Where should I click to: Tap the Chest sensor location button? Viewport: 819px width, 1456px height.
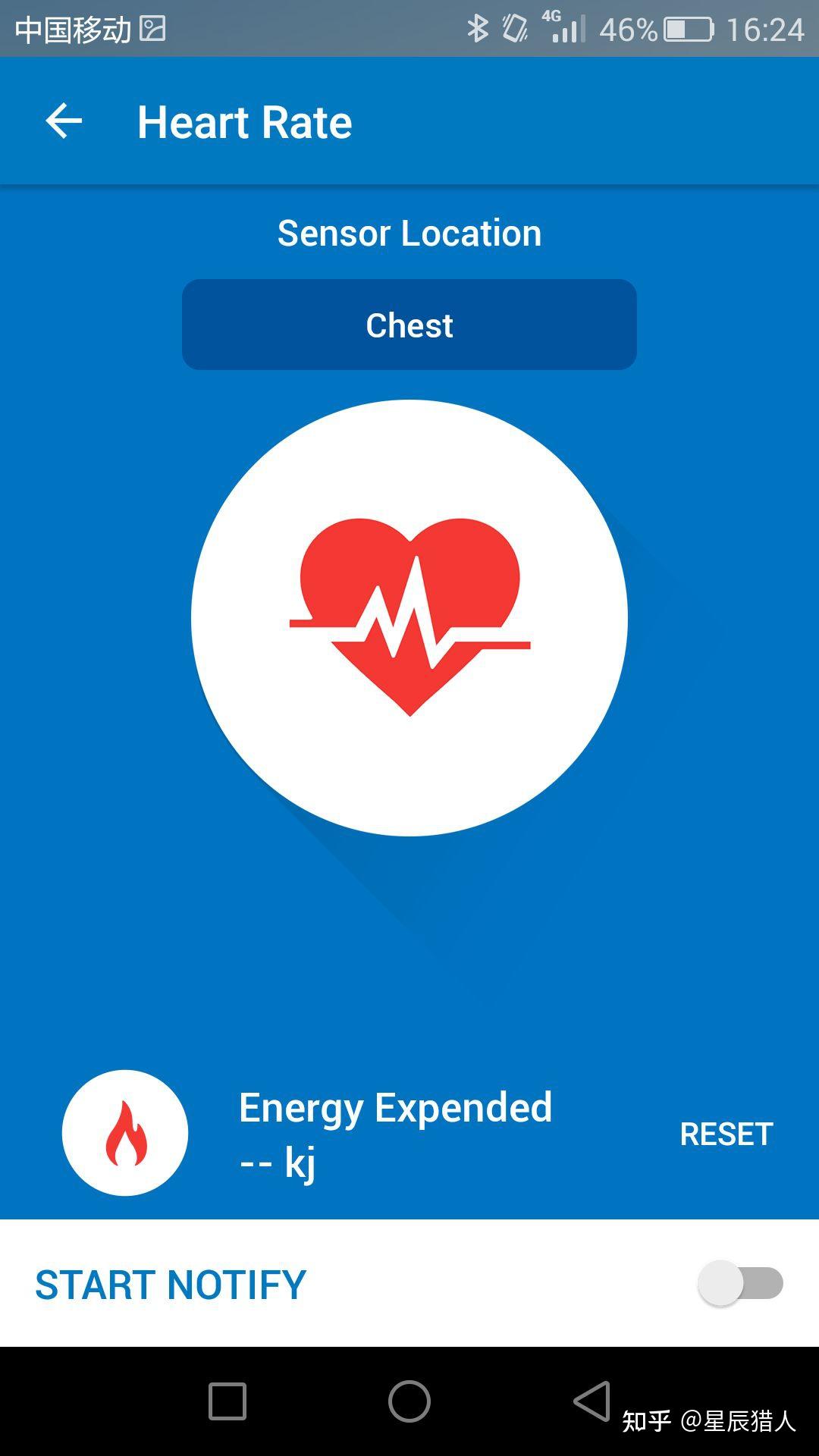[409, 325]
